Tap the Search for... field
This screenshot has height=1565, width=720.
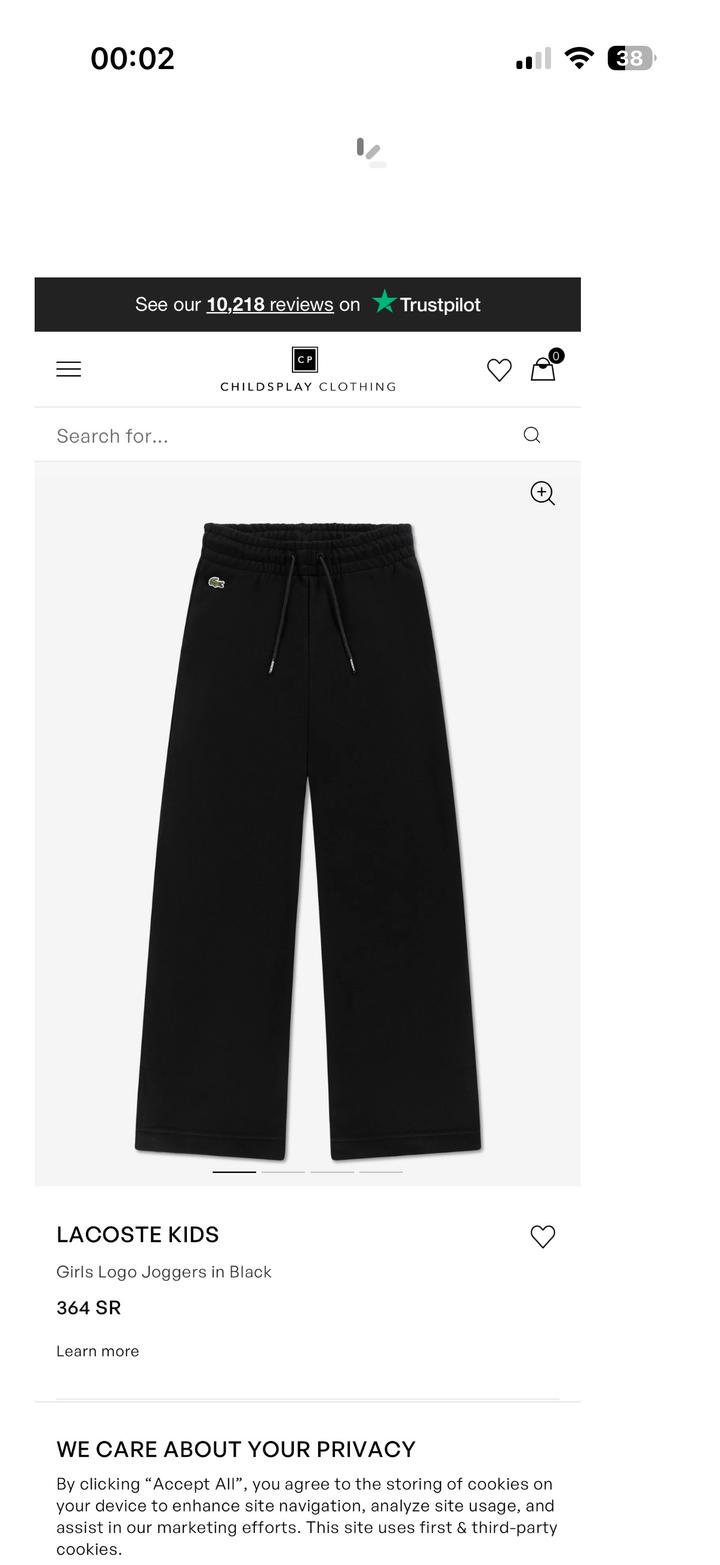280,435
